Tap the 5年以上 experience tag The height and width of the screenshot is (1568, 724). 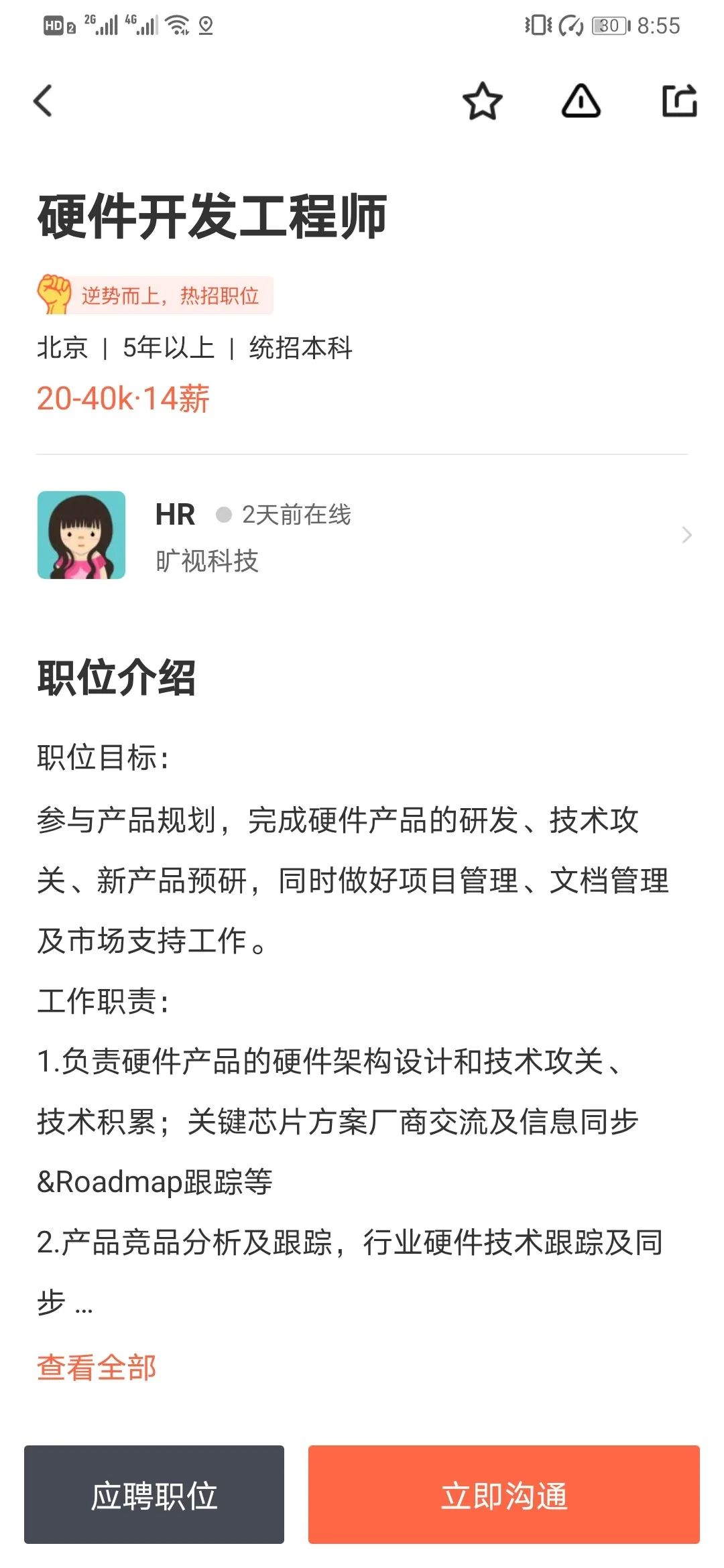168,348
